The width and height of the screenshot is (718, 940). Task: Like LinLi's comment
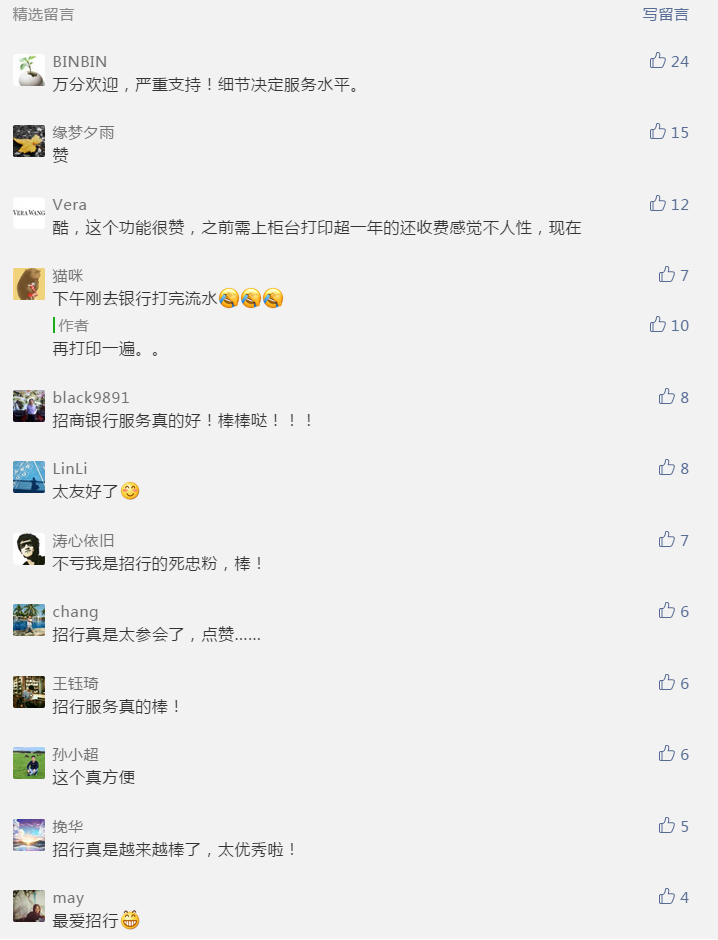coord(667,468)
